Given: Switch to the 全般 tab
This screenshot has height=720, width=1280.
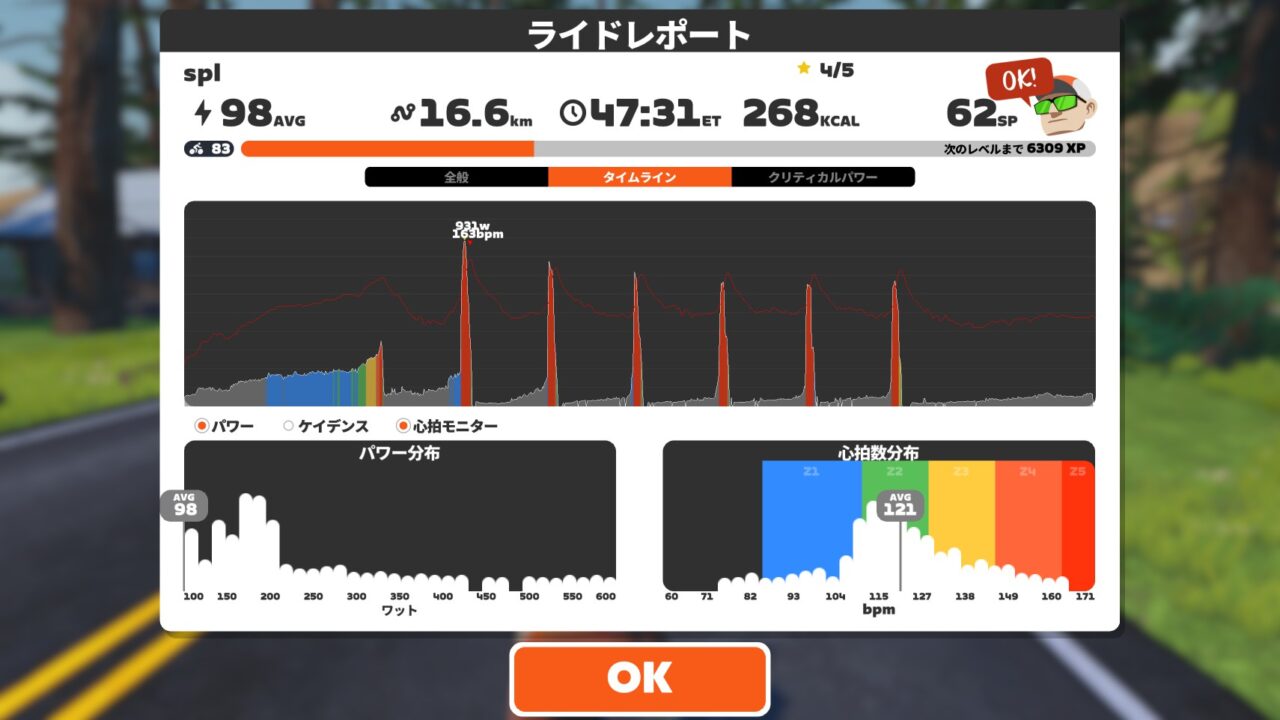Looking at the screenshot, I should (x=456, y=177).
